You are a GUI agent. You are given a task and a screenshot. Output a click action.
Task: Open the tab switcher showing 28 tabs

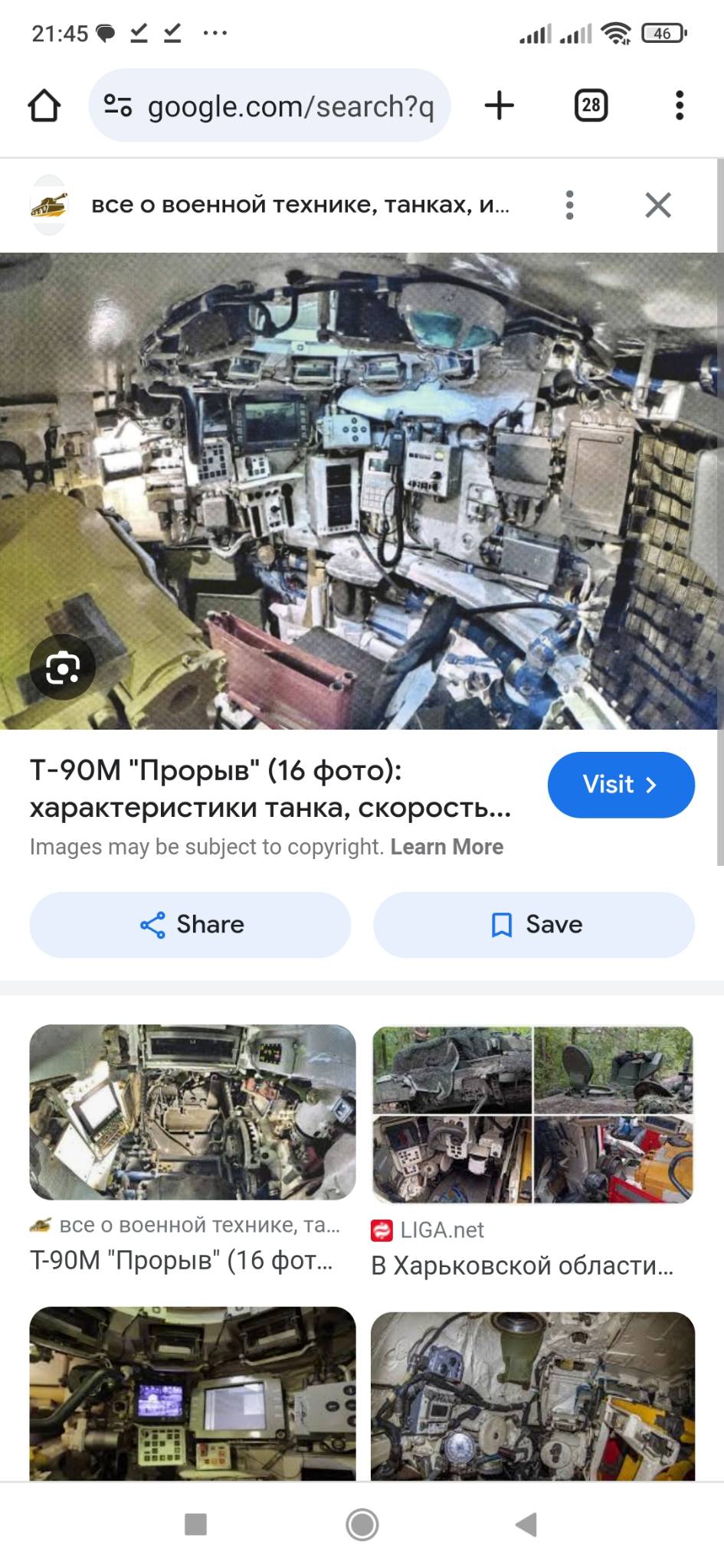(591, 106)
